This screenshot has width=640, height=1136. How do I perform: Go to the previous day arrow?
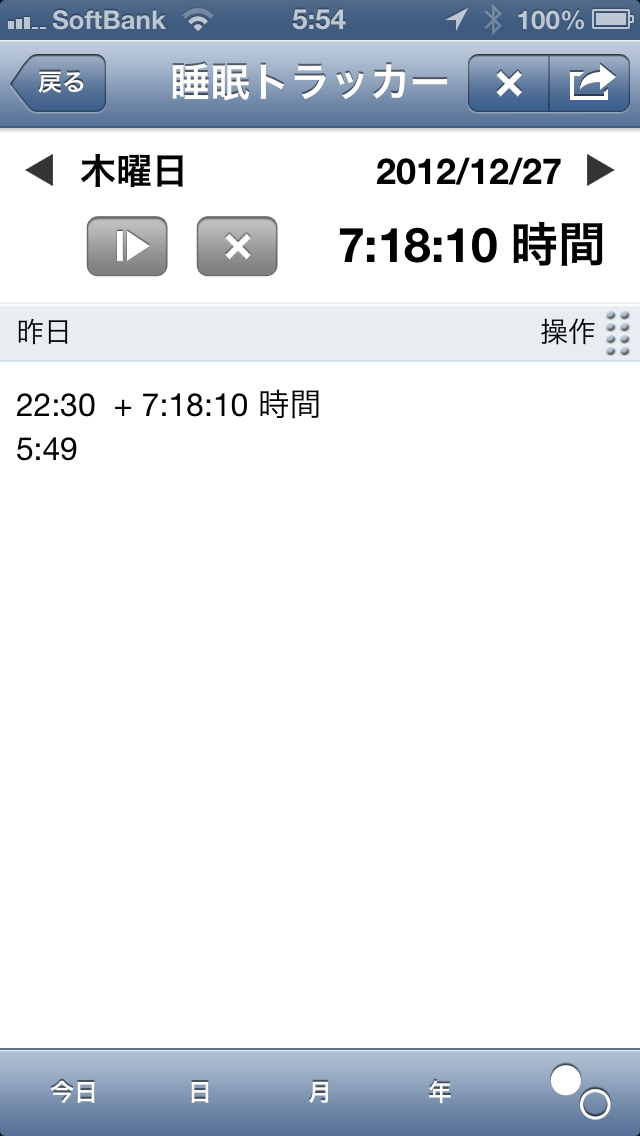point(39,172)
